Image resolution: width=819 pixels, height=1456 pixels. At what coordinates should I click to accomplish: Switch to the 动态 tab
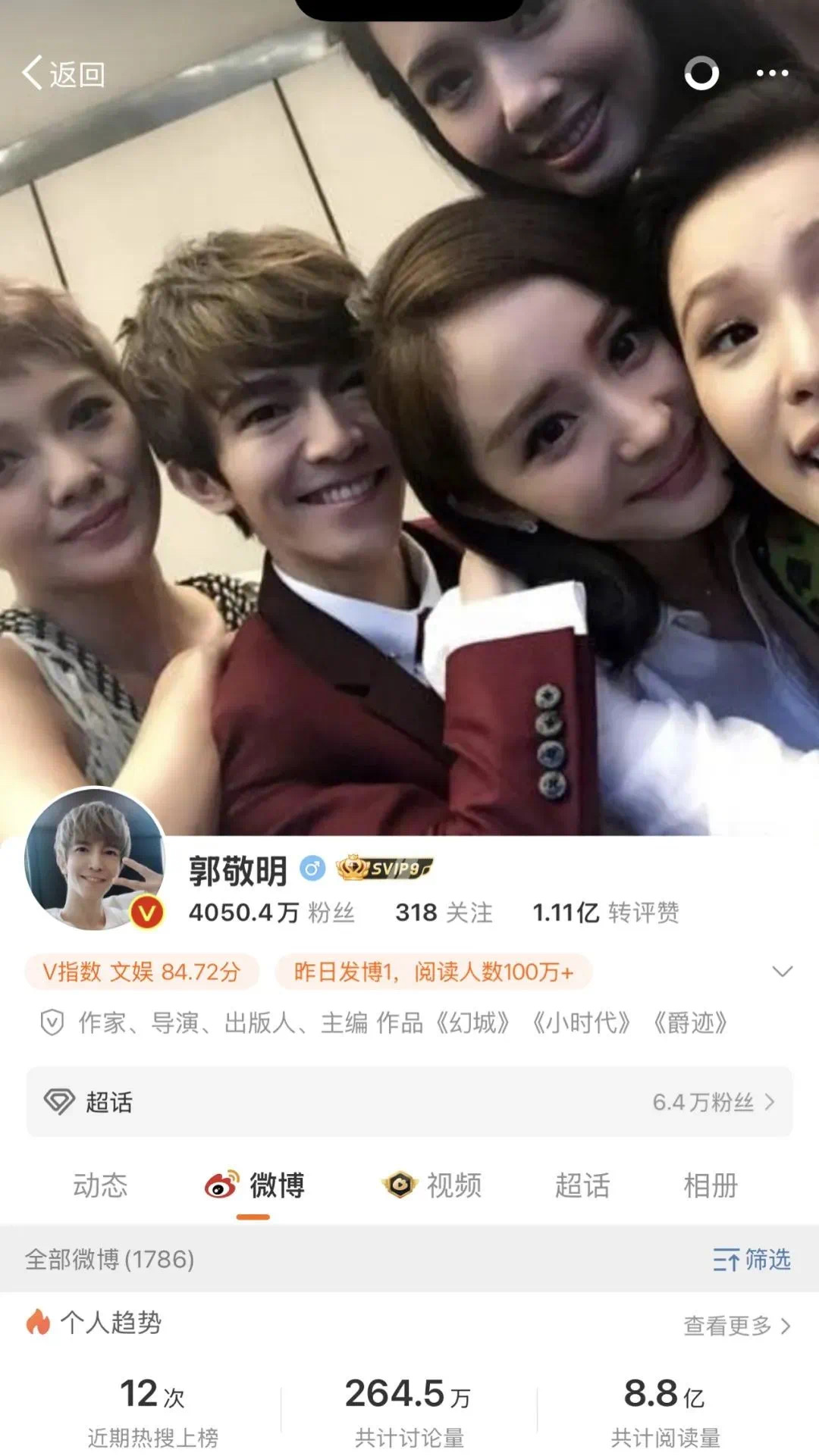pos(100,1185)
